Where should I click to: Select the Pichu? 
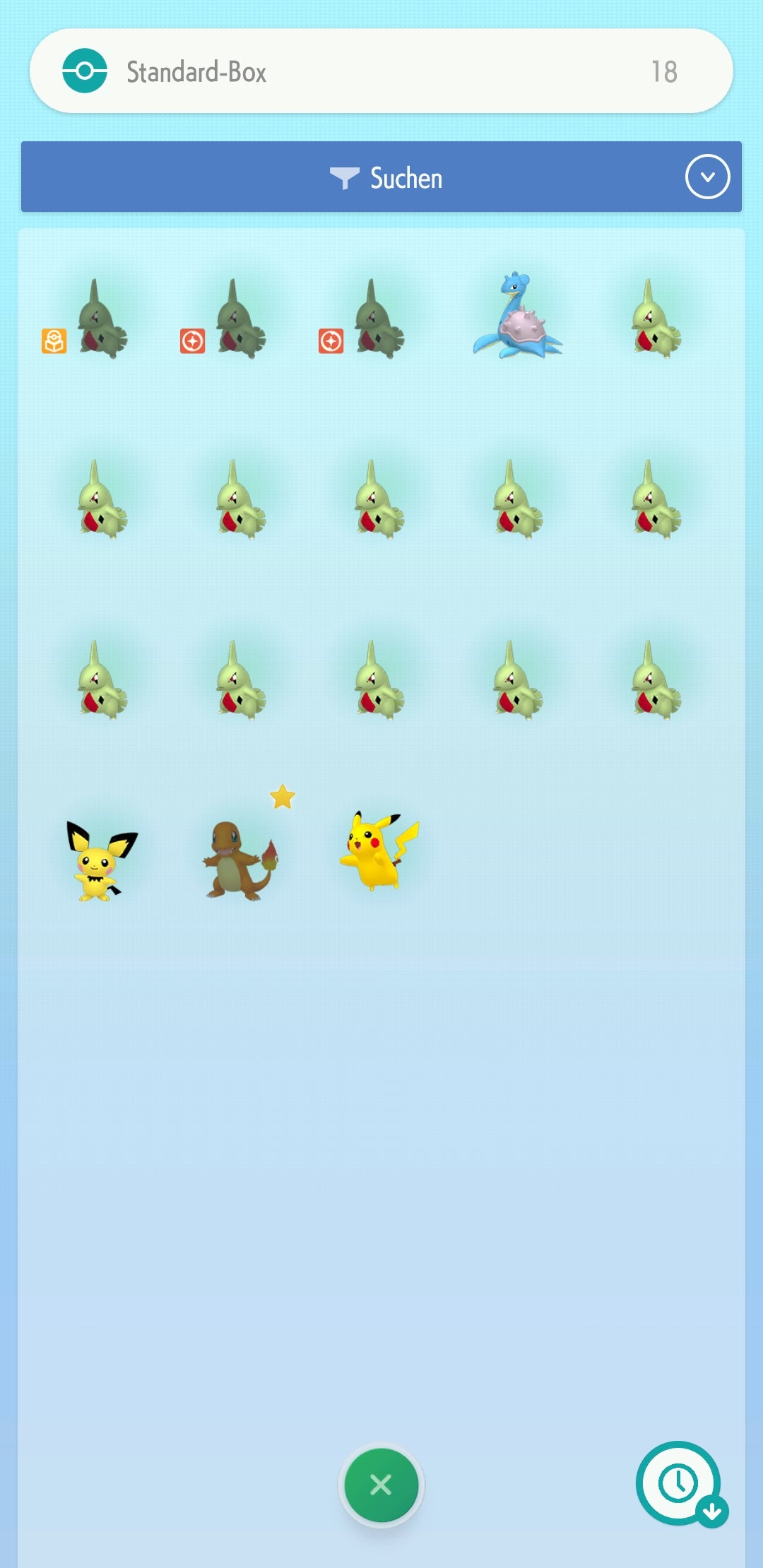coord(100,858)
